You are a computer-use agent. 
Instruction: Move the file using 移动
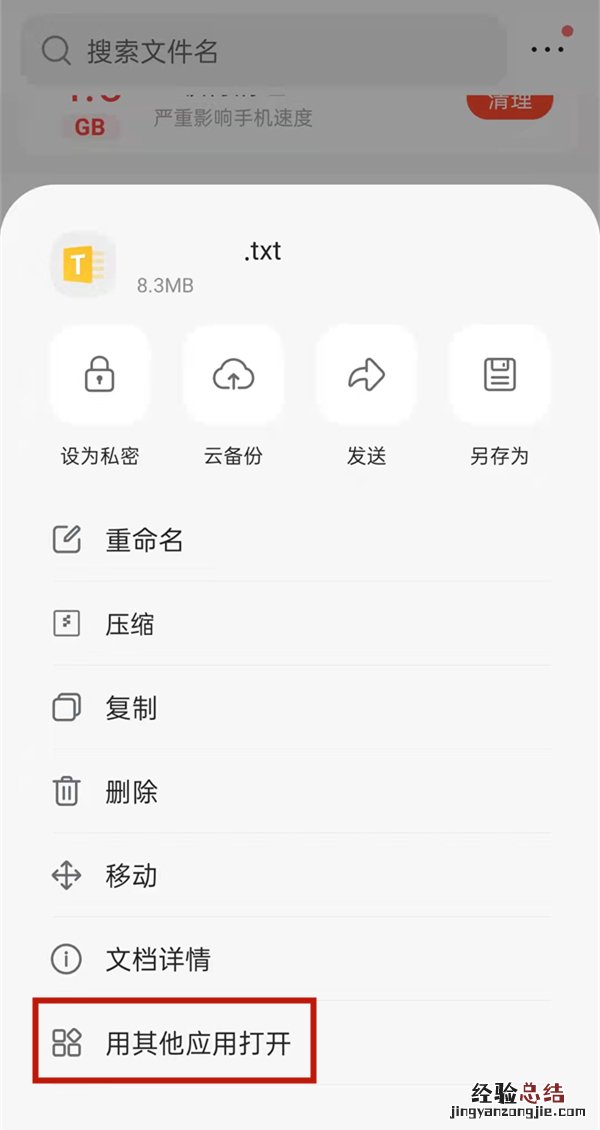coord(130,877)
